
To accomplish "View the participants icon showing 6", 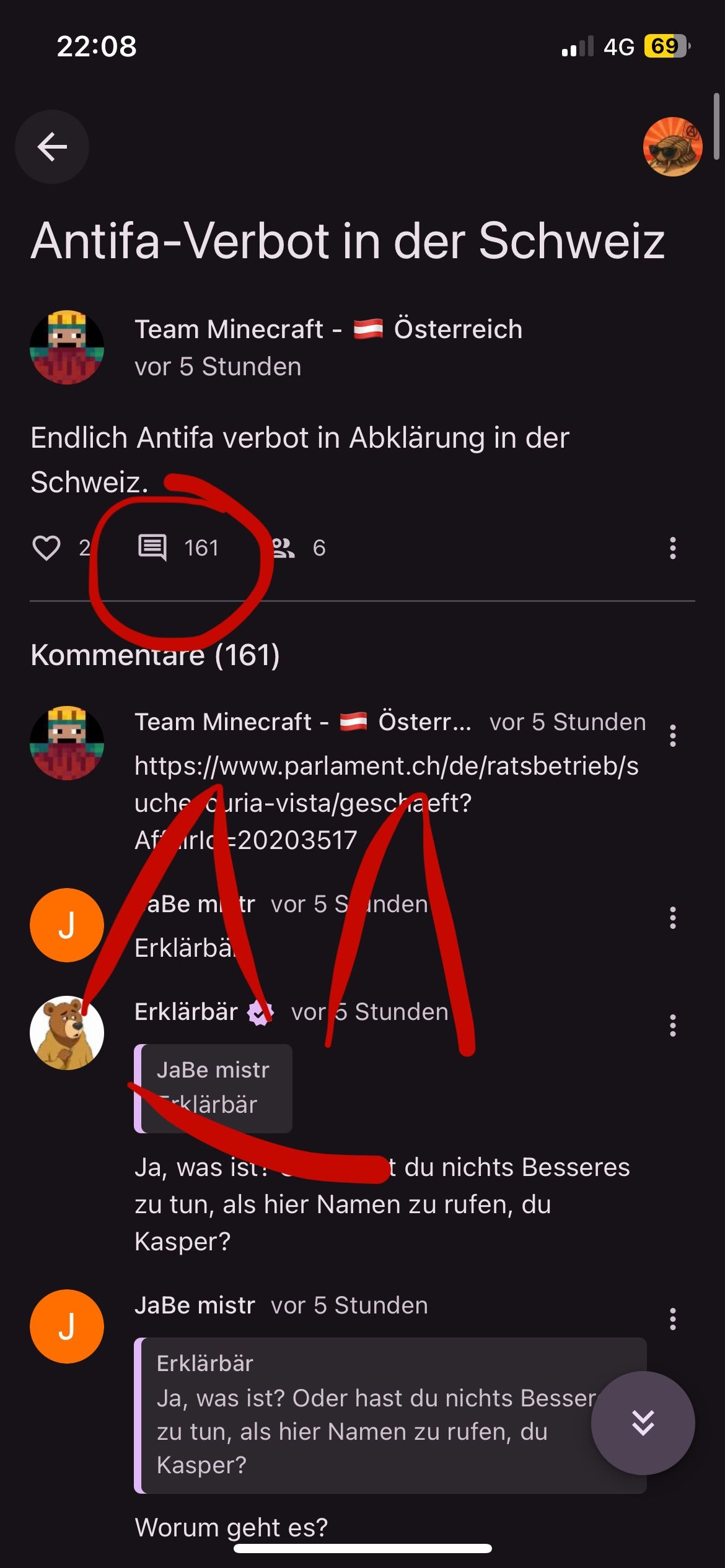I will pyautogui.click(x=284, y=548).
